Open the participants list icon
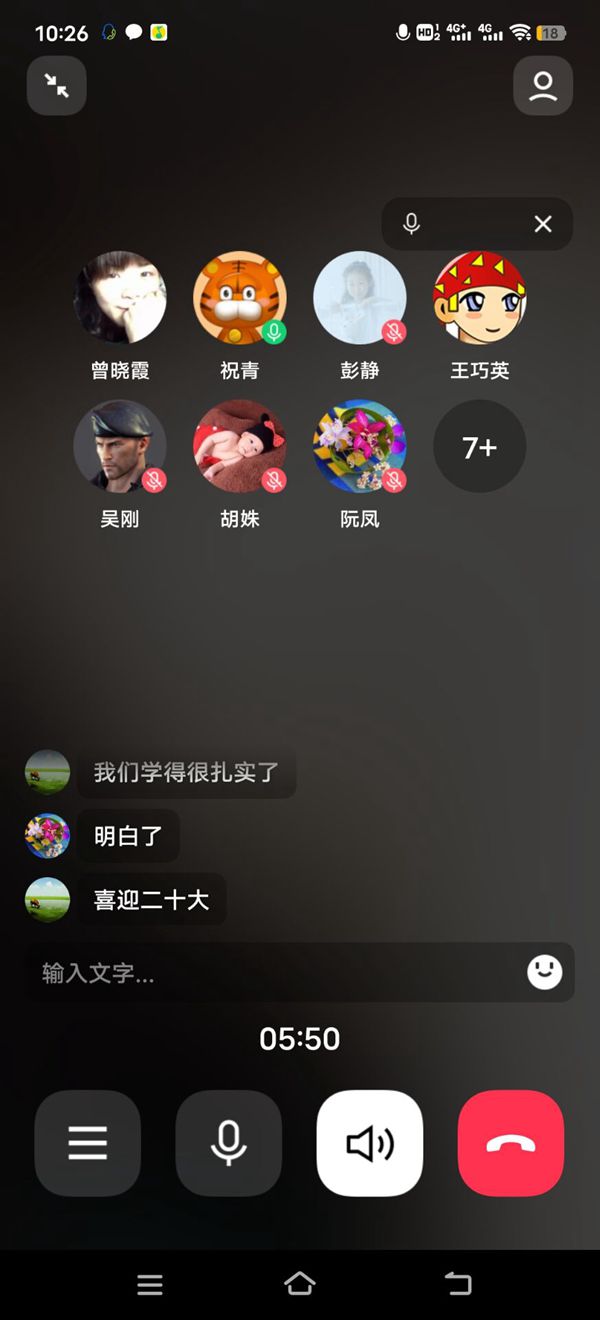600x1320 pixels. point(543,86)
